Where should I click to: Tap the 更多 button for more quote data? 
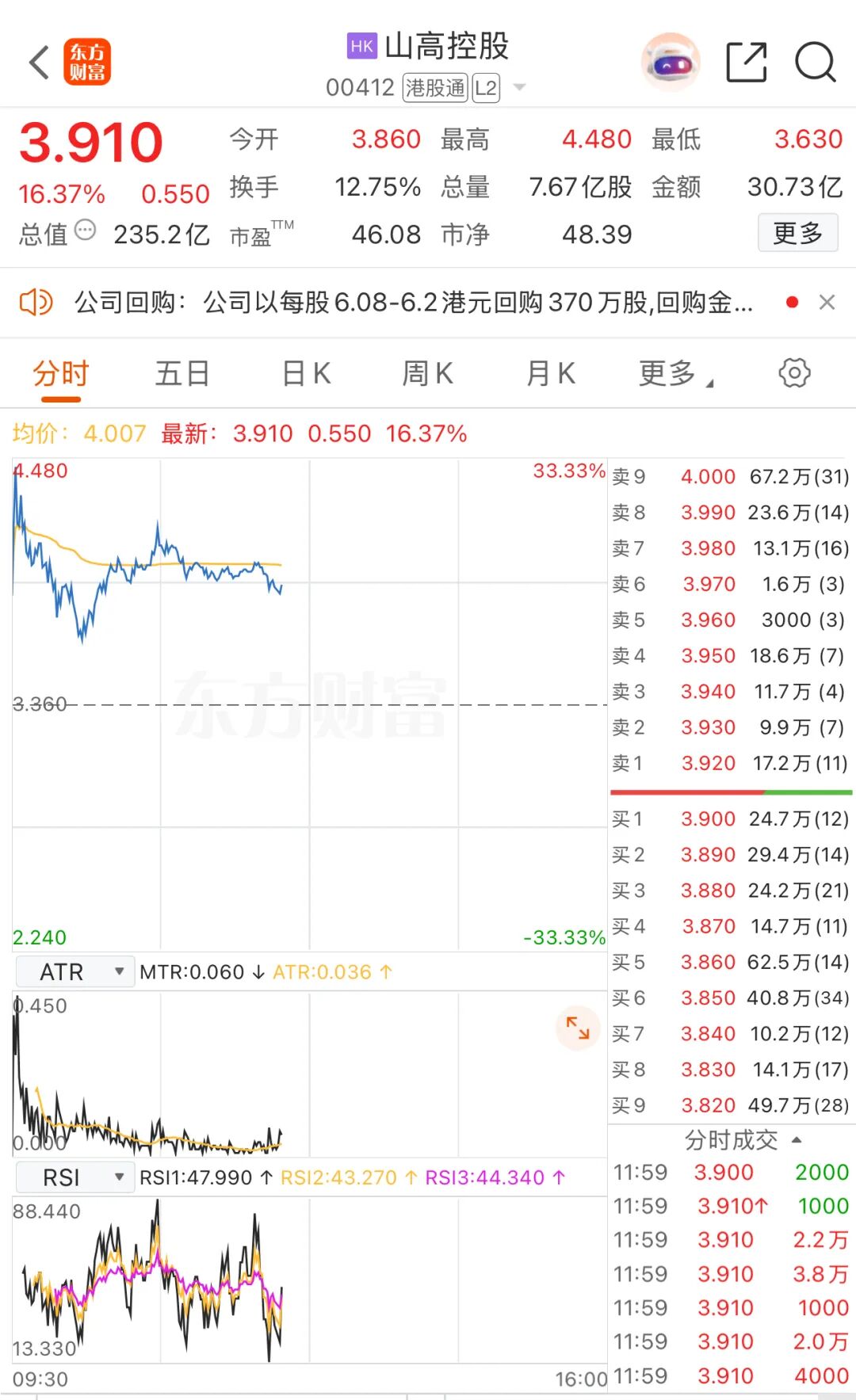[797, 233]
